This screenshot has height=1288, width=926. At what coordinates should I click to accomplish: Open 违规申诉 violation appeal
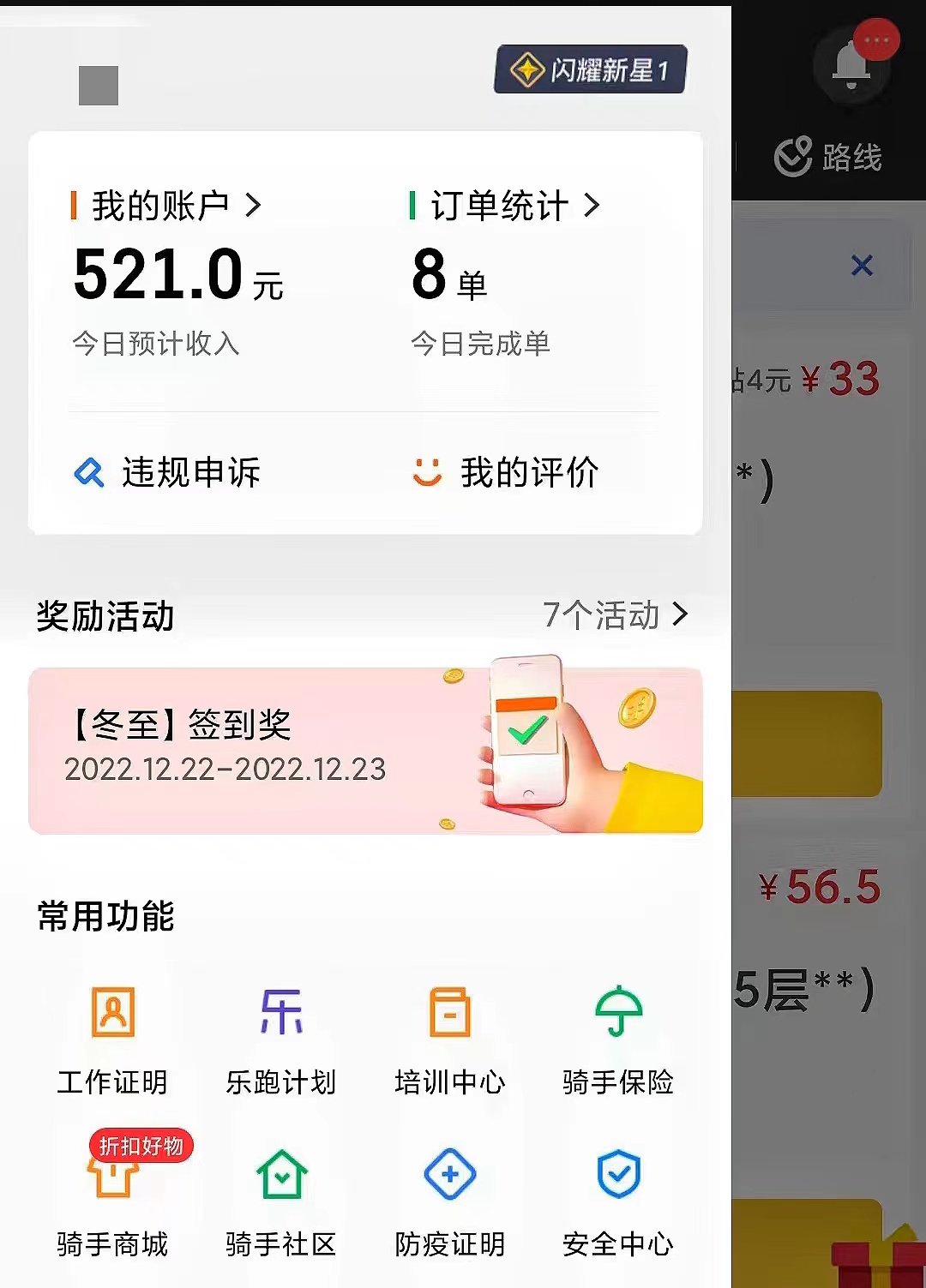167,472
